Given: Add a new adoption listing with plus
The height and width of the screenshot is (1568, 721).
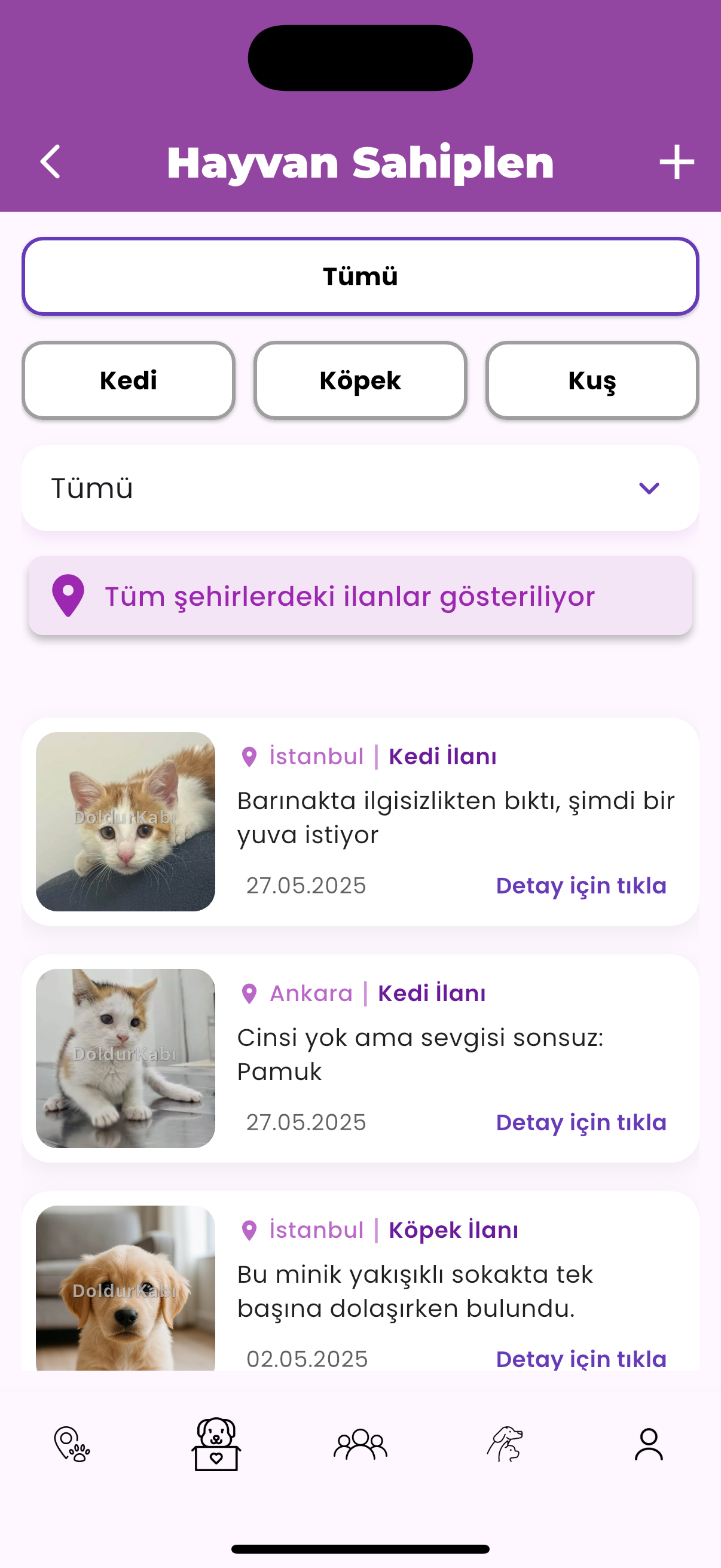Looking at the screenshot, I should point(677,162).
